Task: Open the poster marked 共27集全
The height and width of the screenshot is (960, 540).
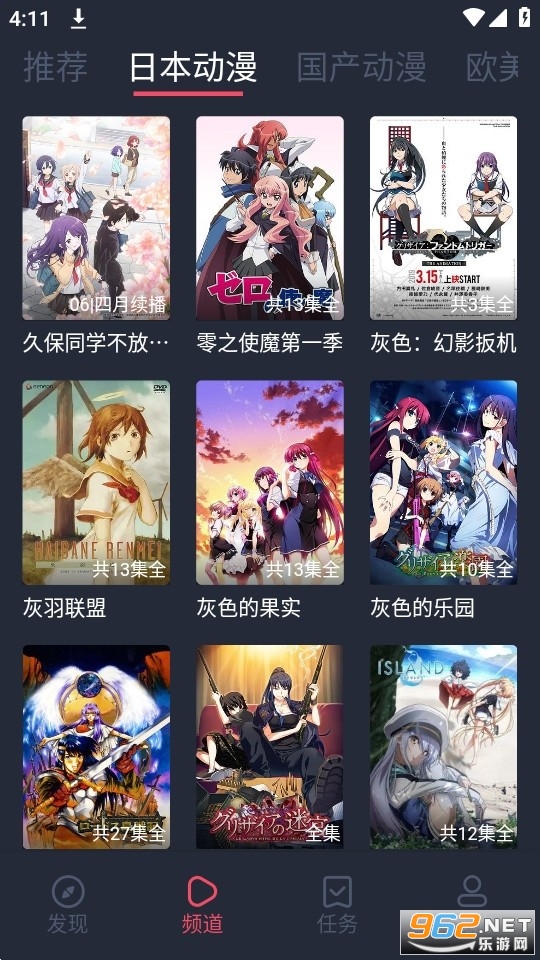Action: coord(96,747)
